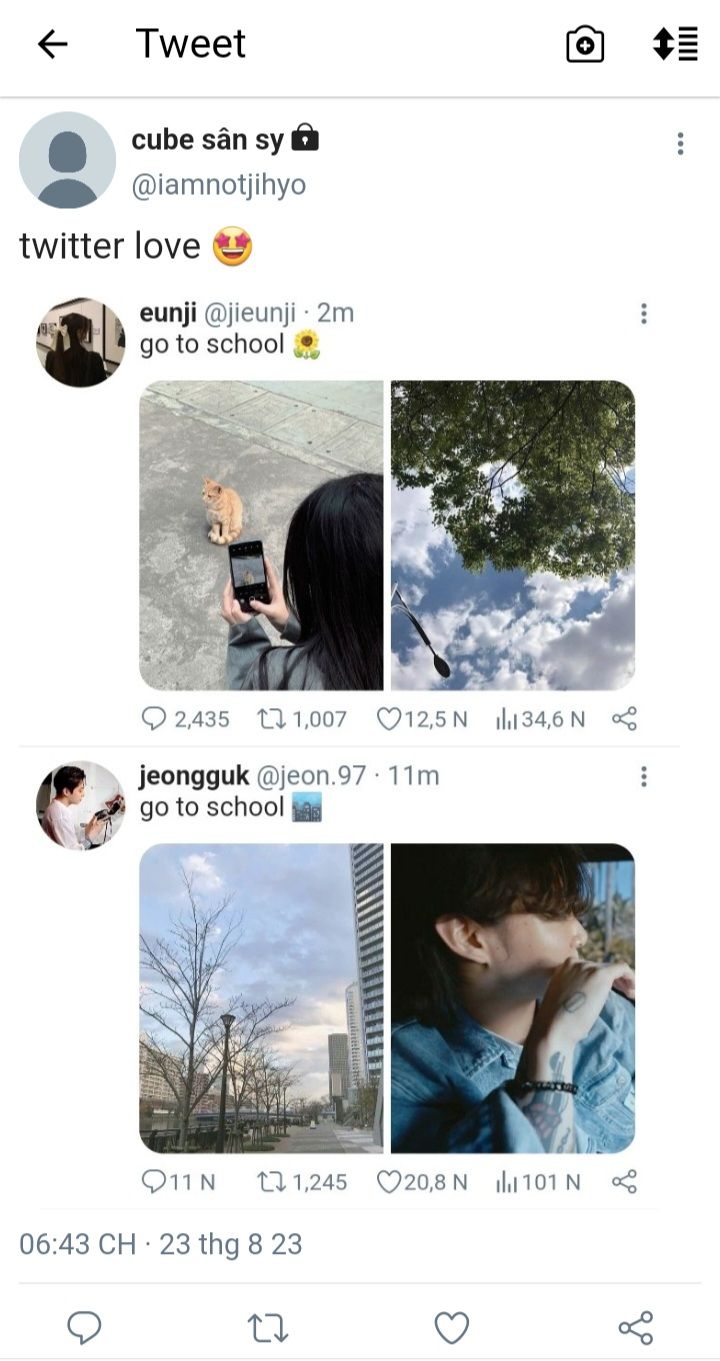Reply to the "twitter love" tweet

(84, 1327)
